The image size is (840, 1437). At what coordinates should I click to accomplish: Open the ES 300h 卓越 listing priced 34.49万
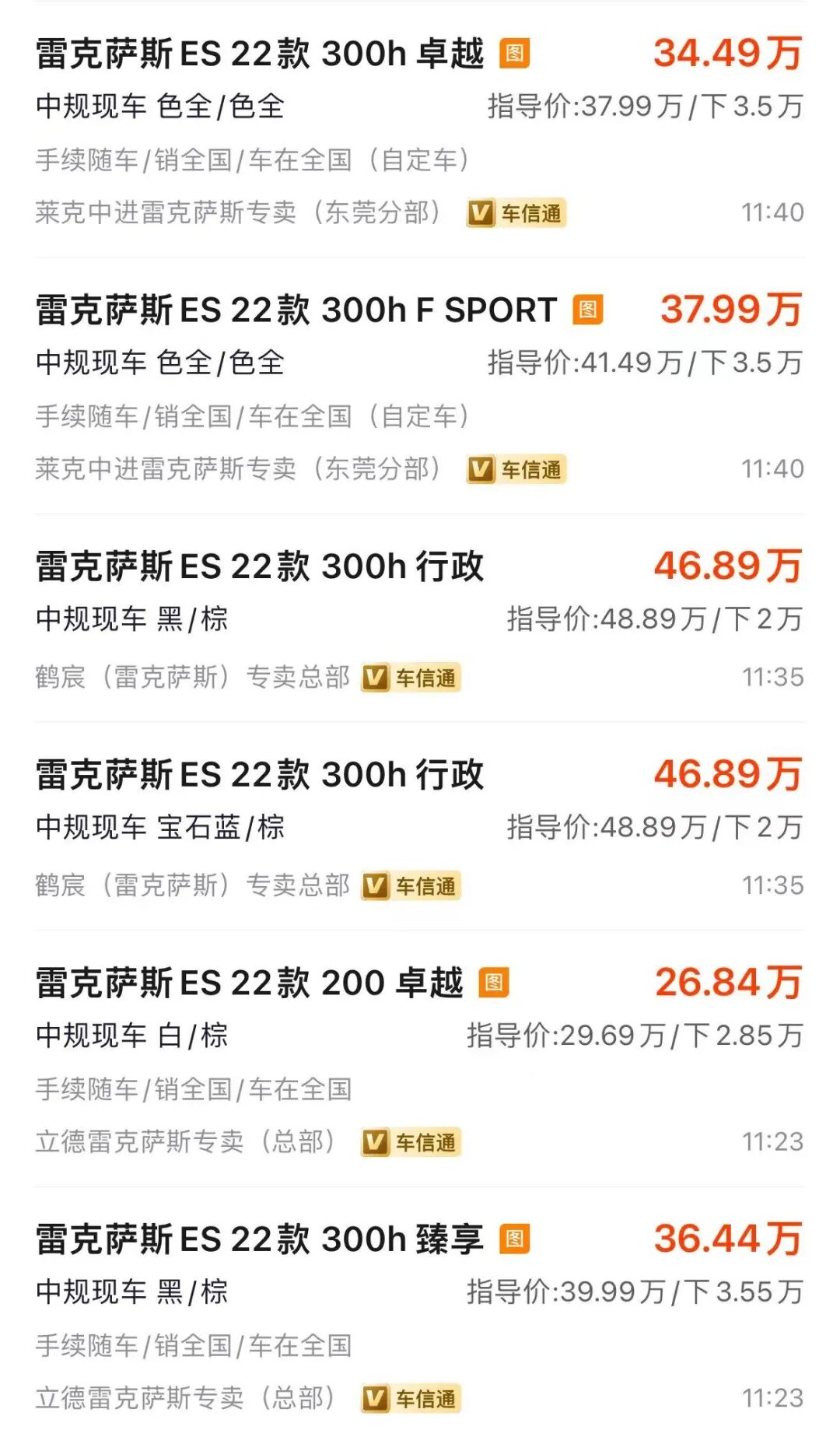coord(261,54)
